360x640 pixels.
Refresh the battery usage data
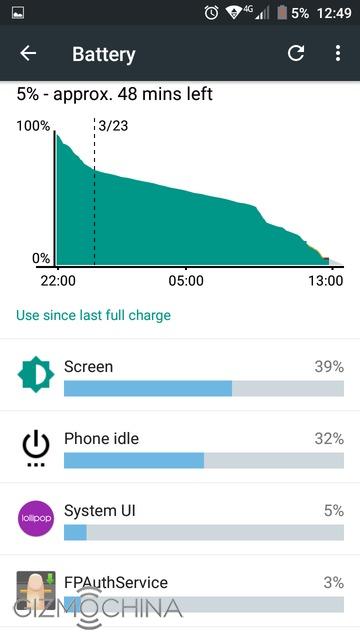point(296,53)
